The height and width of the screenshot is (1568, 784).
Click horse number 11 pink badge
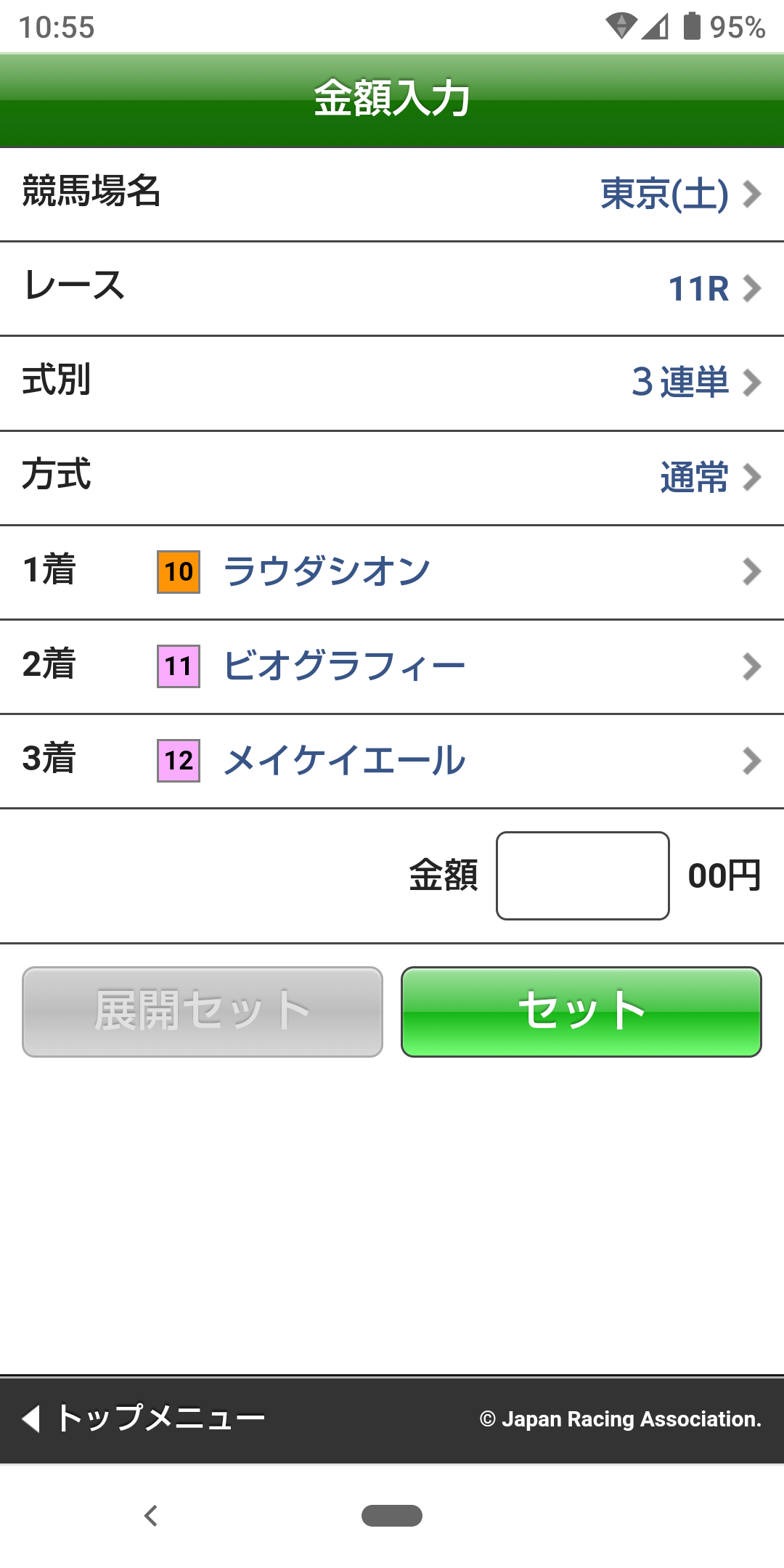[x=177, y=666]
